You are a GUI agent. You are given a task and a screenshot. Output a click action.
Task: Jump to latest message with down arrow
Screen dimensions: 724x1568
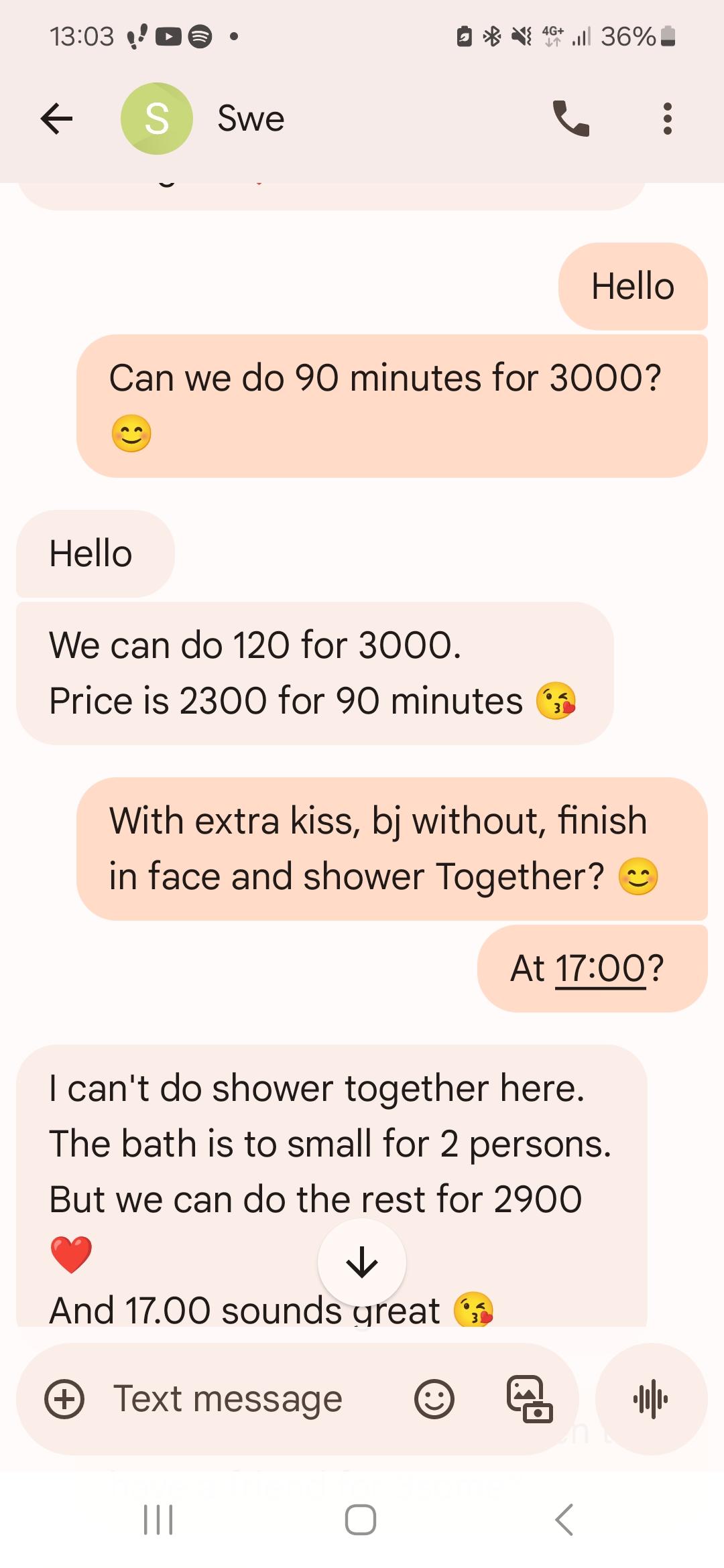click(362, 1262)
